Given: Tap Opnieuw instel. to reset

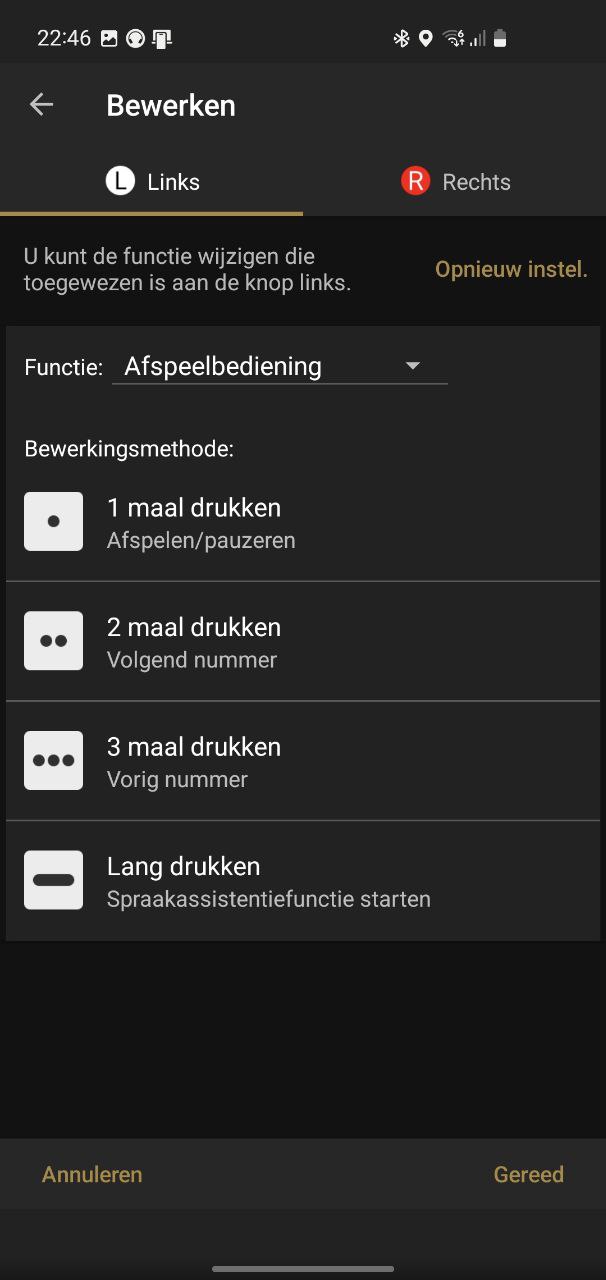Looking at the screenshot, I should click(x=511, y=269).
